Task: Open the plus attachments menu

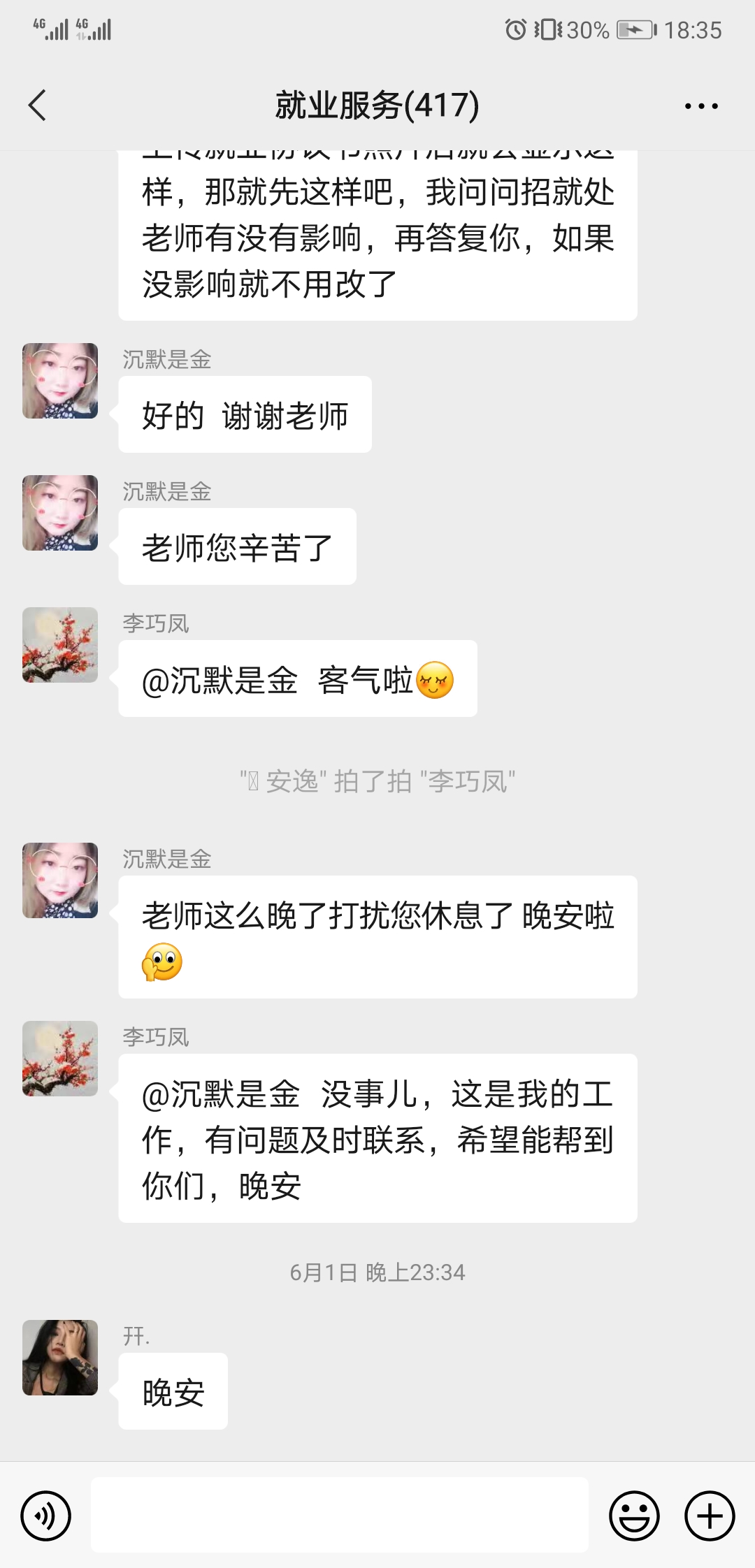Action: pyautogui.click(x=710, y=1516)
